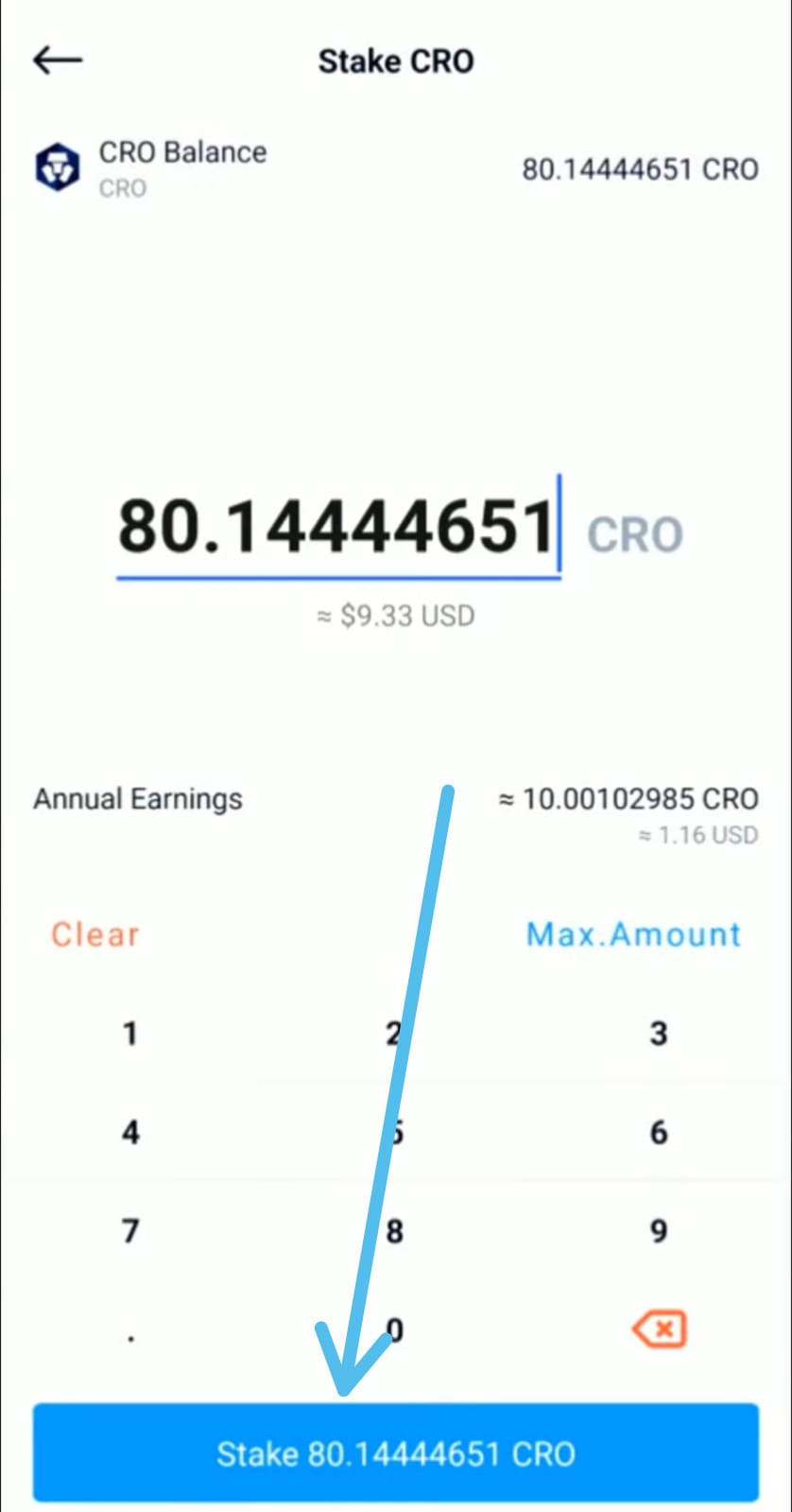Enter digit 0 on the keypad
Screen dimensions: 792x1512
click(395, 1330)
